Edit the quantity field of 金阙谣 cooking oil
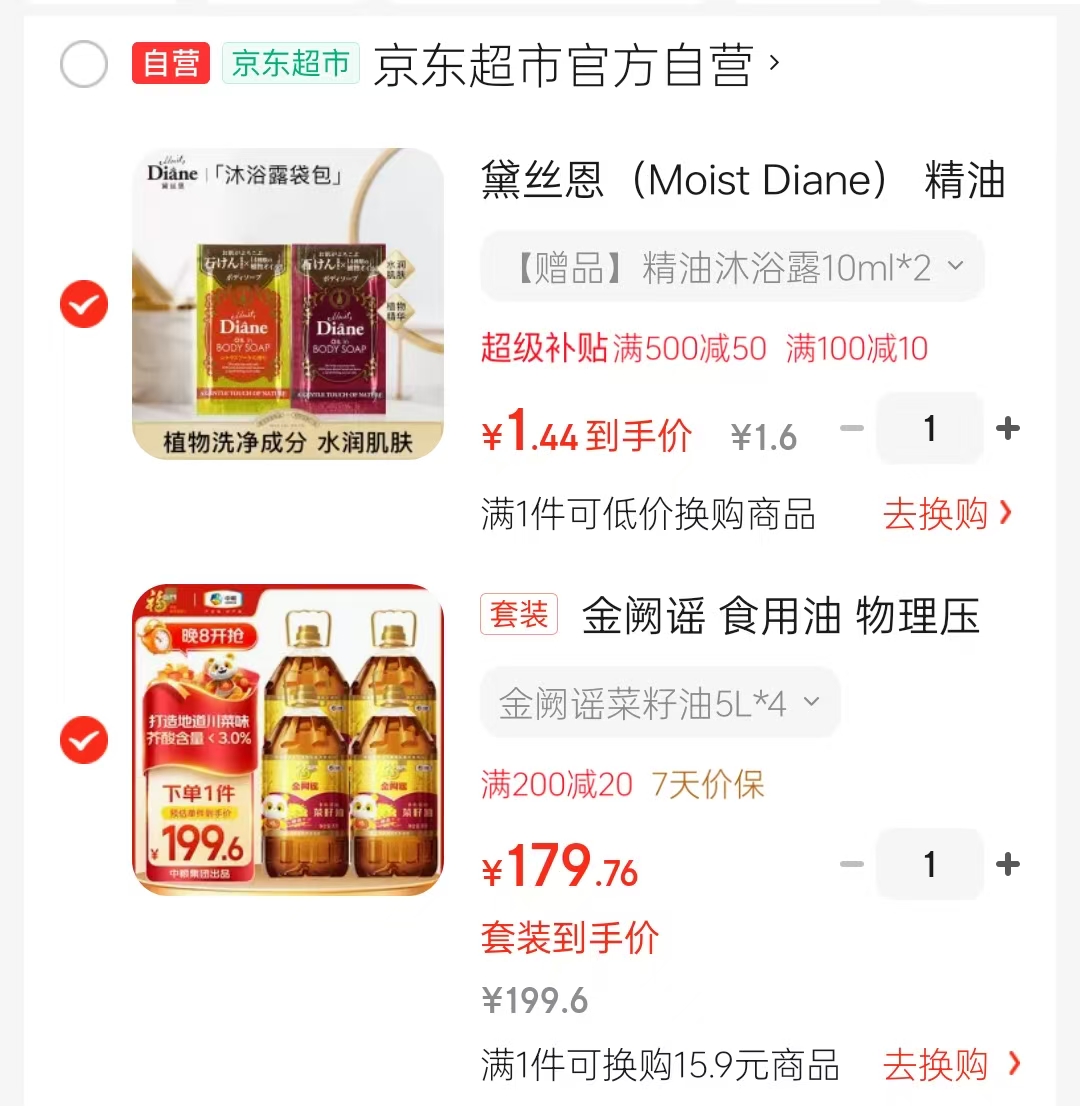The height and width of the screenshot is (1106, 1080). click(x=930, y=864)
